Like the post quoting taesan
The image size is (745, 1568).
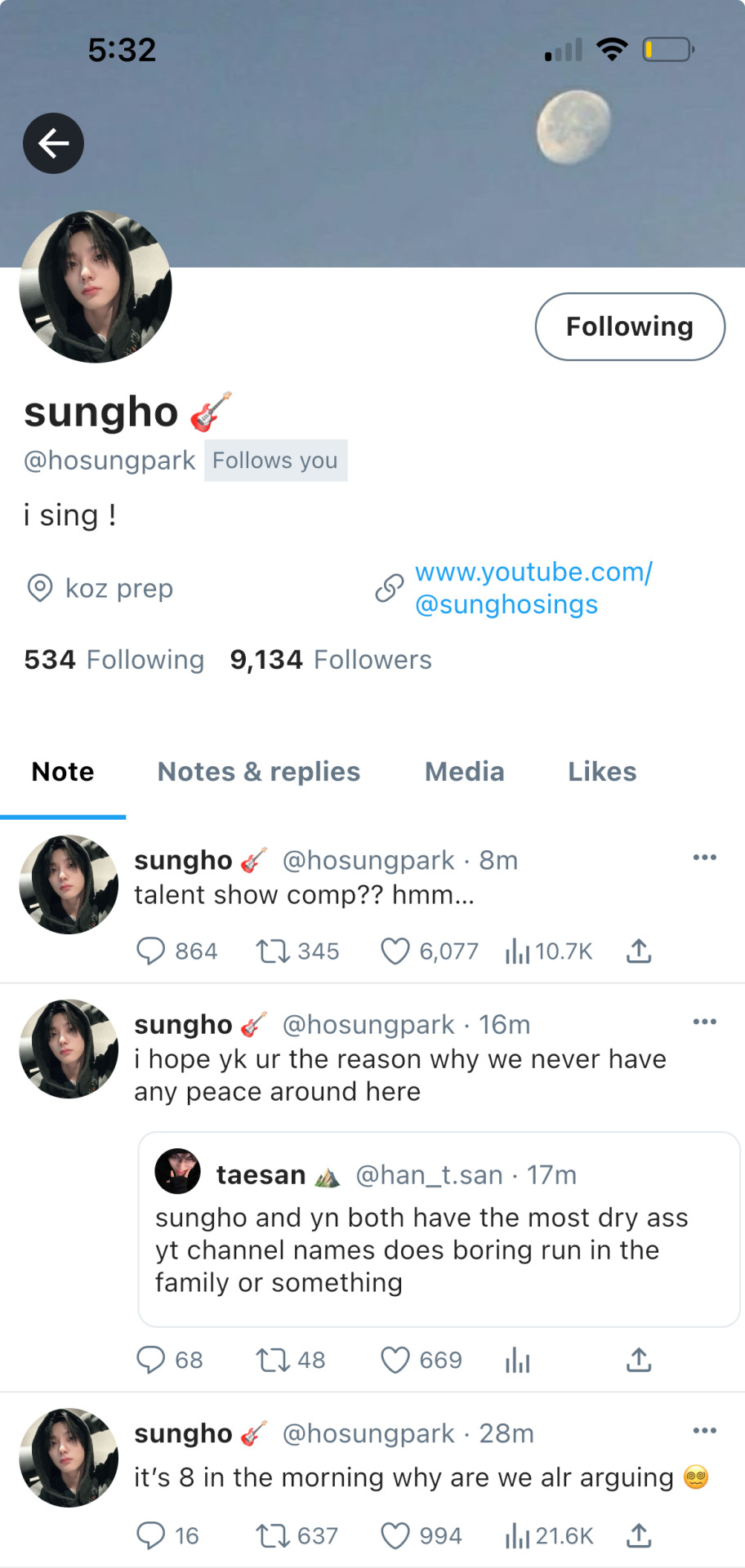[395, 1361]
